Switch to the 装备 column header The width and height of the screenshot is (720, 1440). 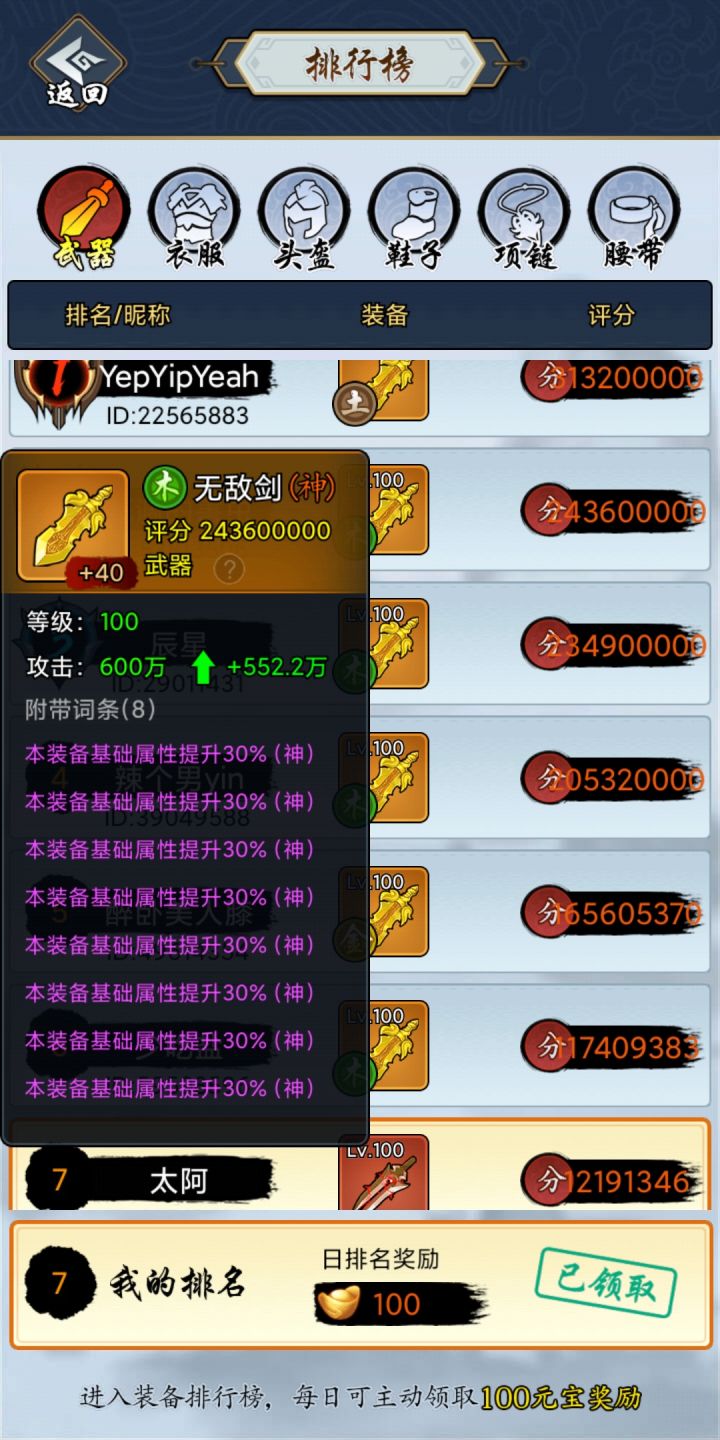click(x=383, y=314)
